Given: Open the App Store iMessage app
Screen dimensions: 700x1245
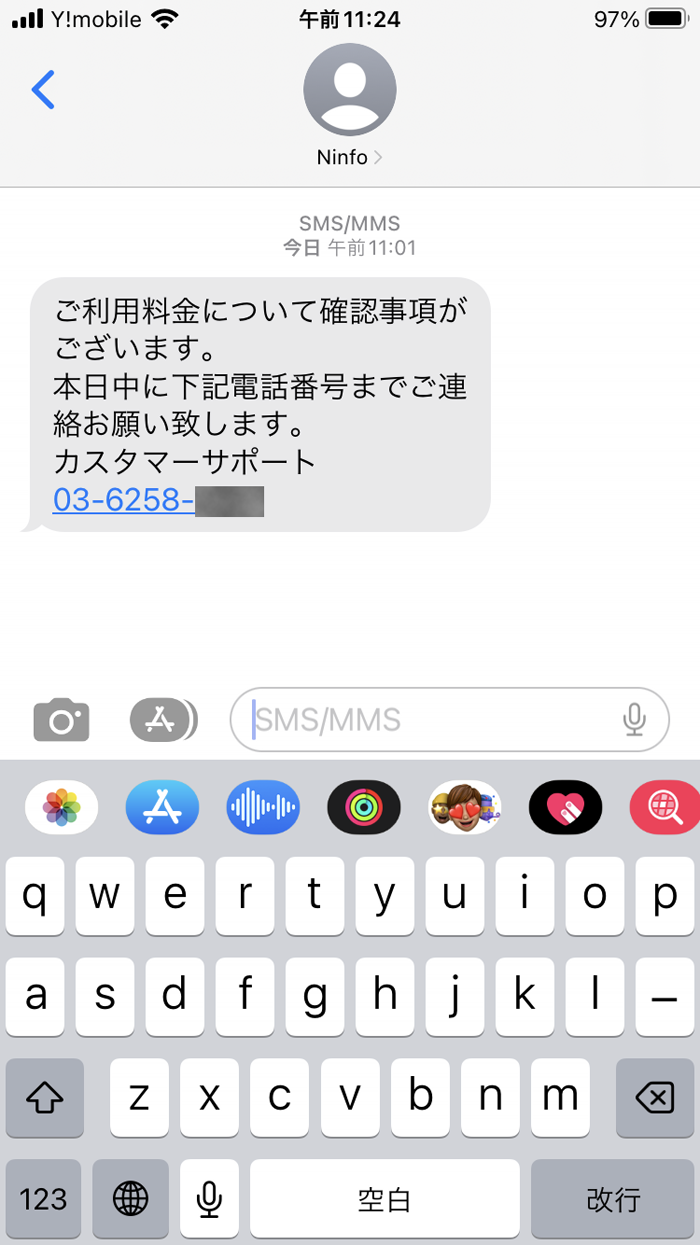Looking at the screenshot, I should tap(162, 807).
